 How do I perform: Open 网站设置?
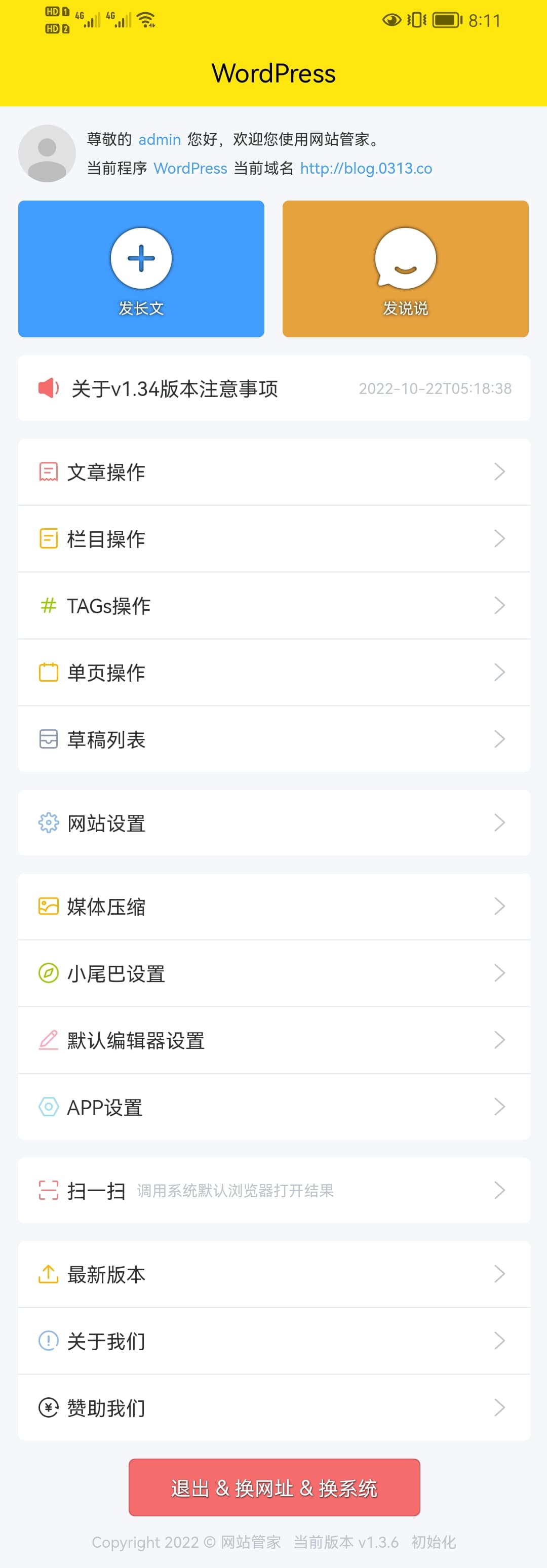pos(274,823)
